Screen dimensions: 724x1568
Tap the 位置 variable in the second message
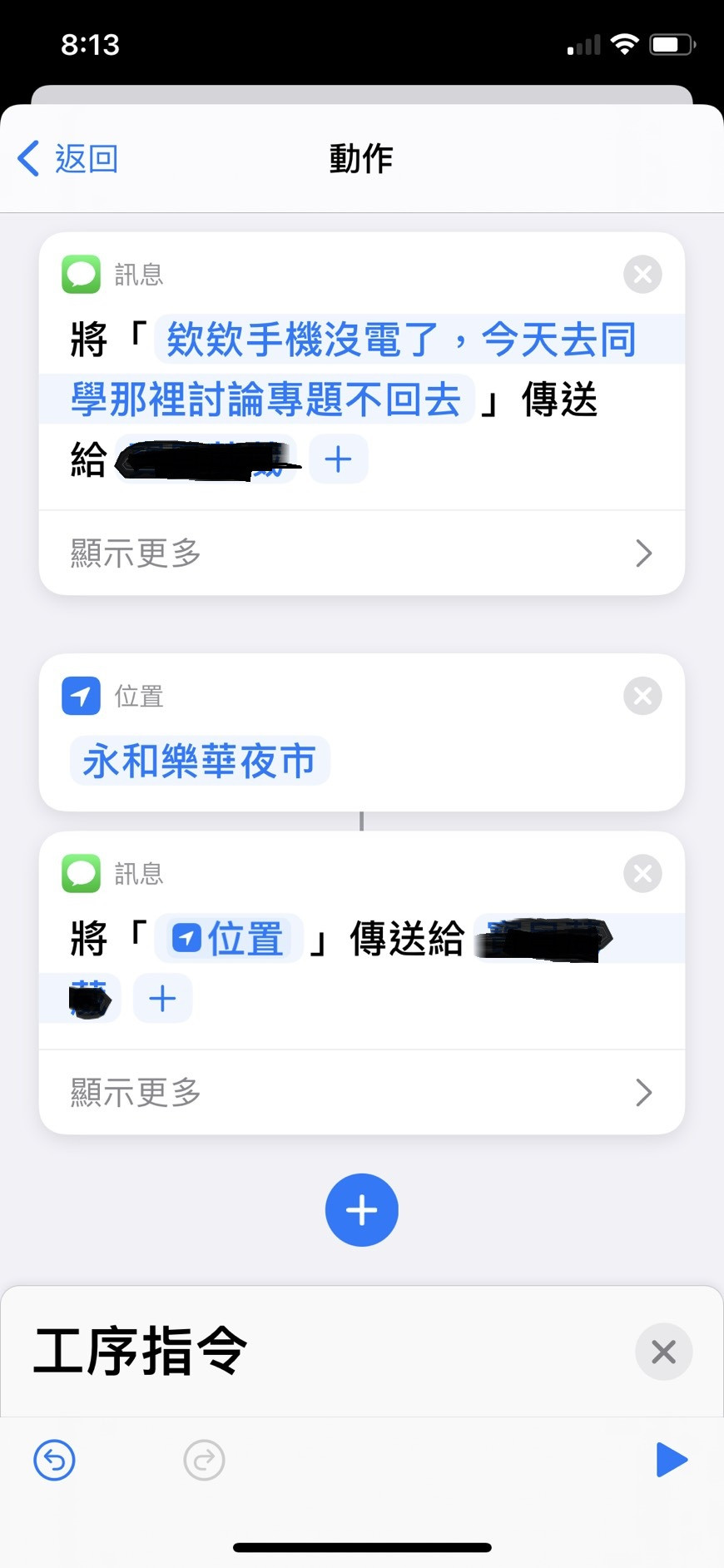[x=230, y=939]
